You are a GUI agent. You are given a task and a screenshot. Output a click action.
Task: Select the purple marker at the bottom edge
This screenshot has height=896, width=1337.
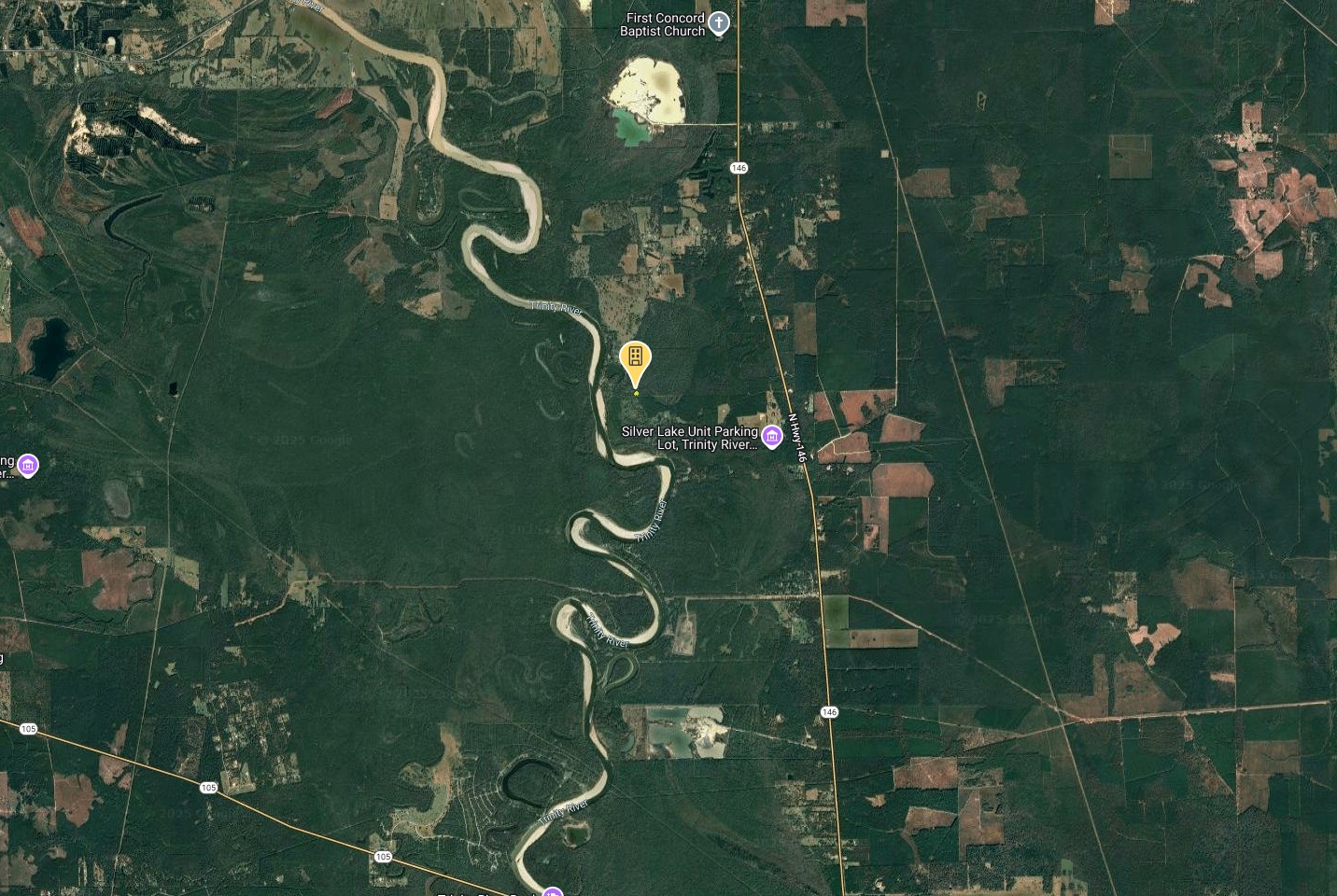552,891
